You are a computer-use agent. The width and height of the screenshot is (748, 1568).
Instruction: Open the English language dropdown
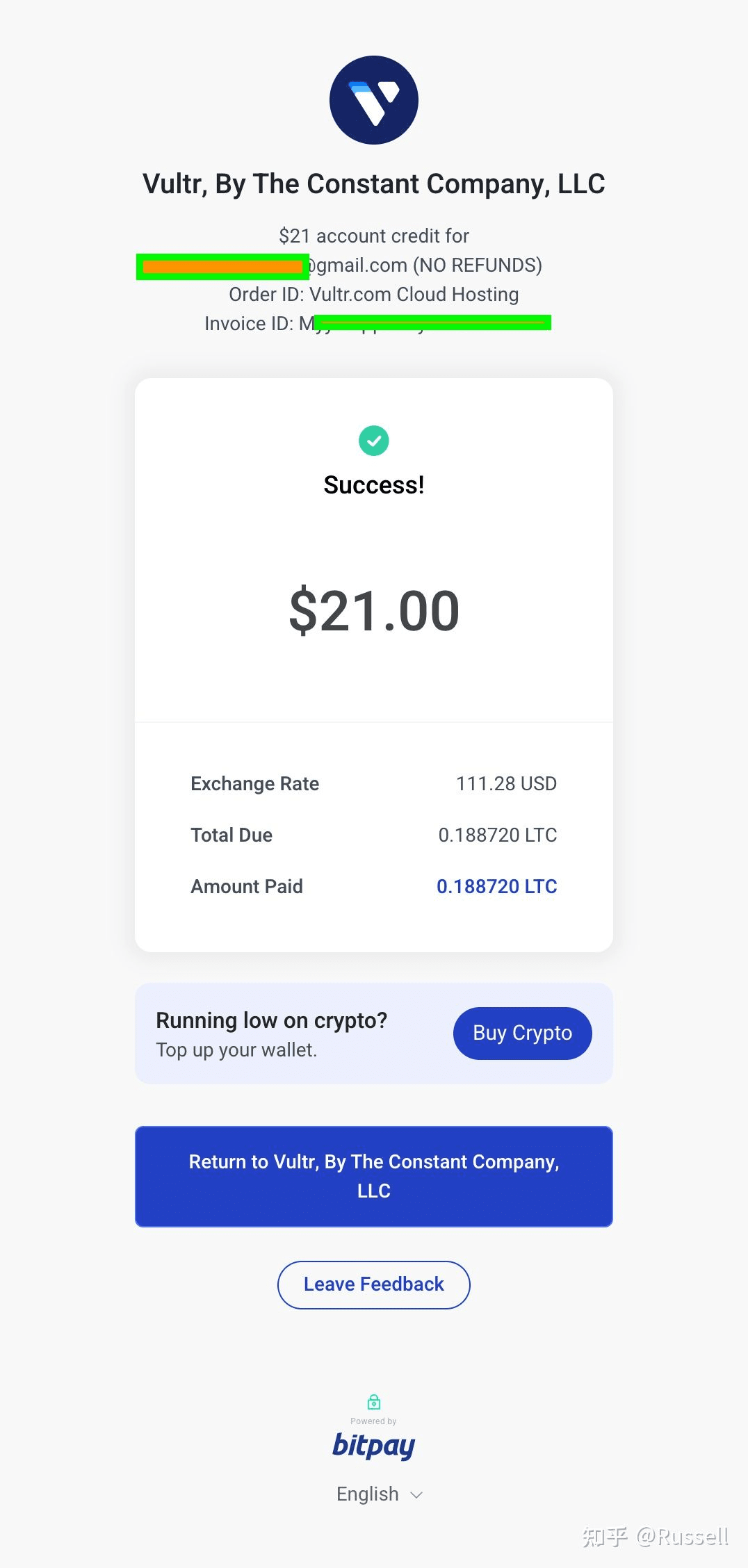click(380, 1494)
